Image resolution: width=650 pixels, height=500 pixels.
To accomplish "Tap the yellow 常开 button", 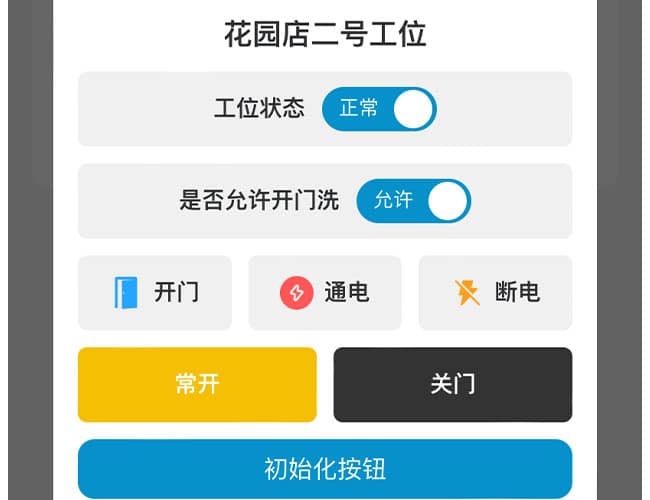I will click(197, 384).
